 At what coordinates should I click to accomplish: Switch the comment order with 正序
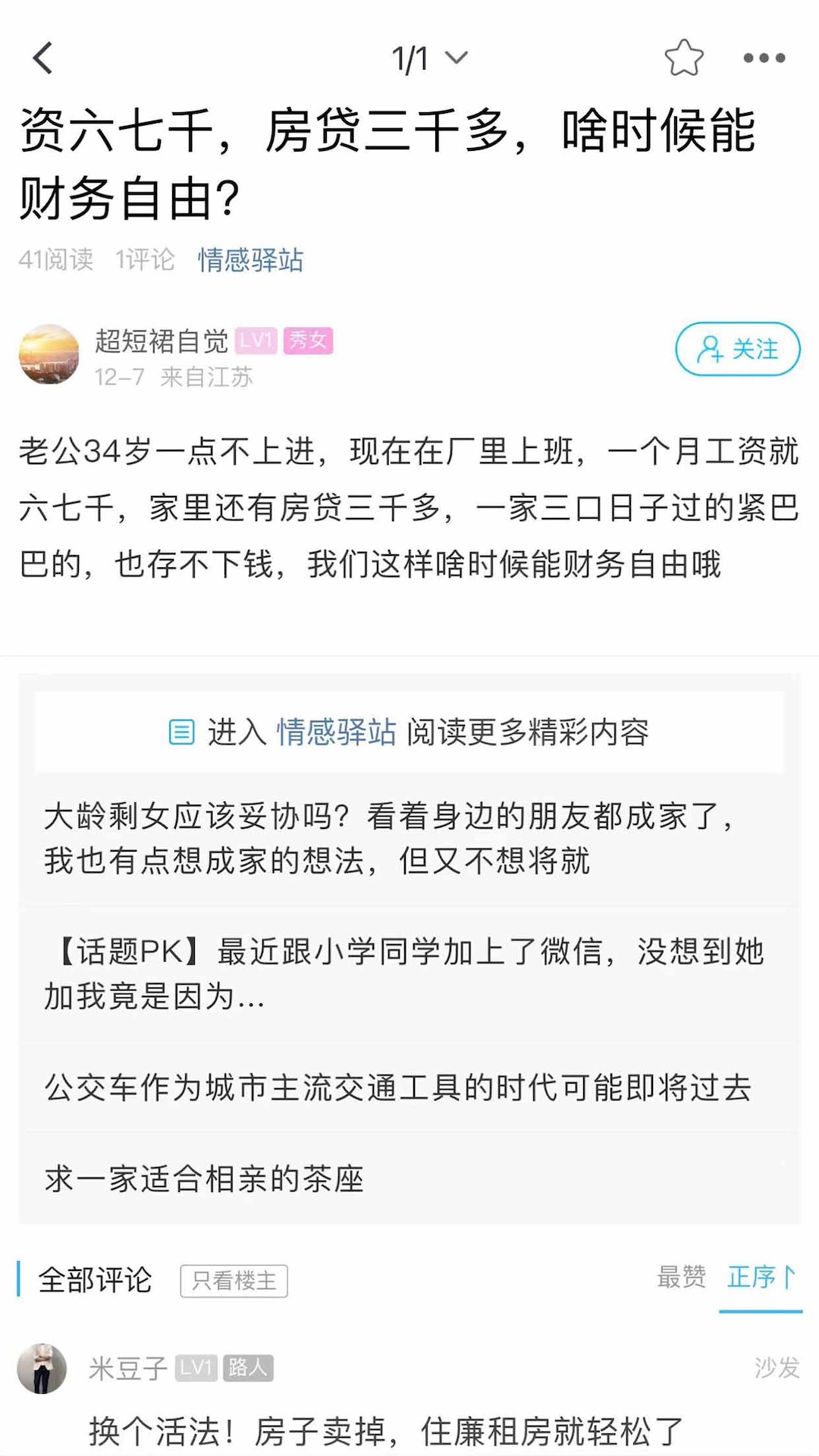point(760,1277)
